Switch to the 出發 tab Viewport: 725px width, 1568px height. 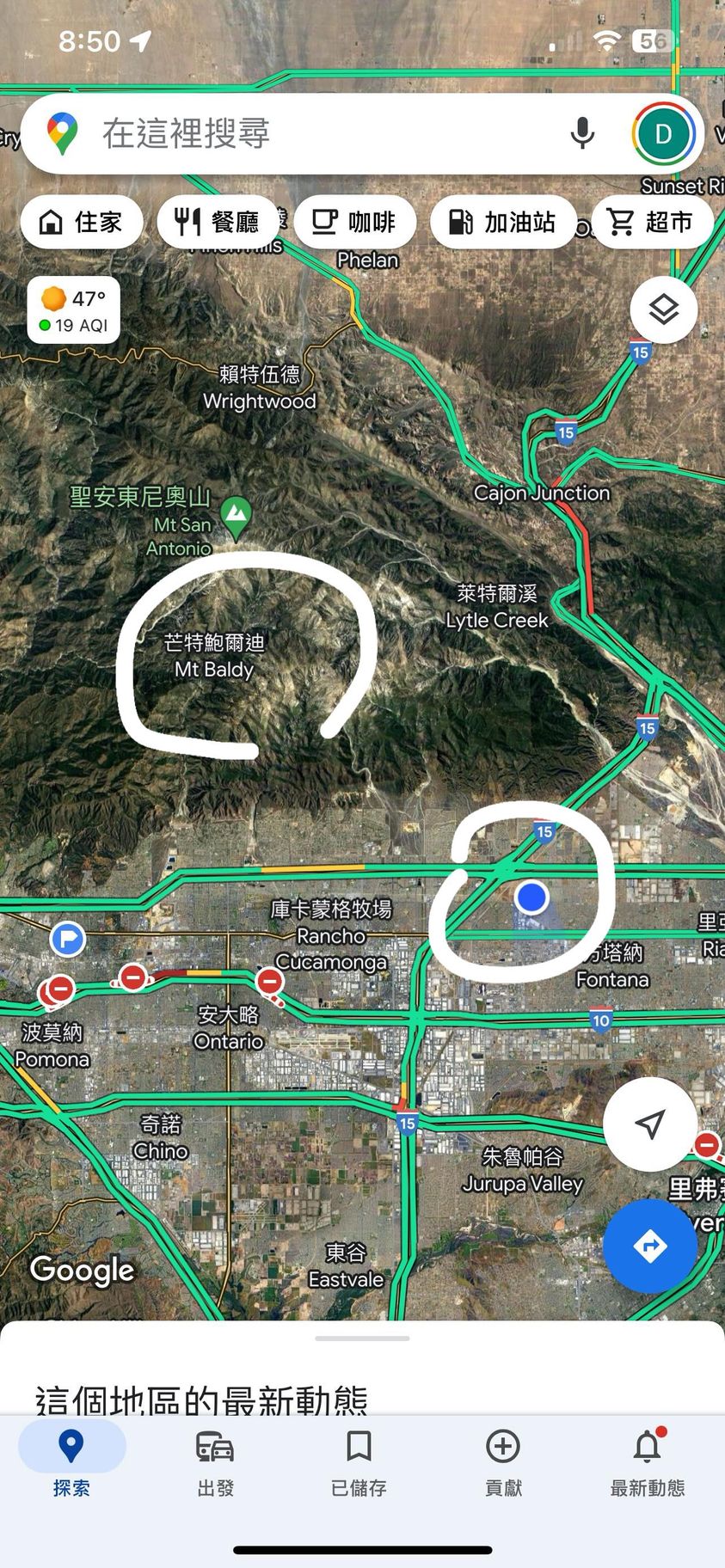tap(215, 1461)
